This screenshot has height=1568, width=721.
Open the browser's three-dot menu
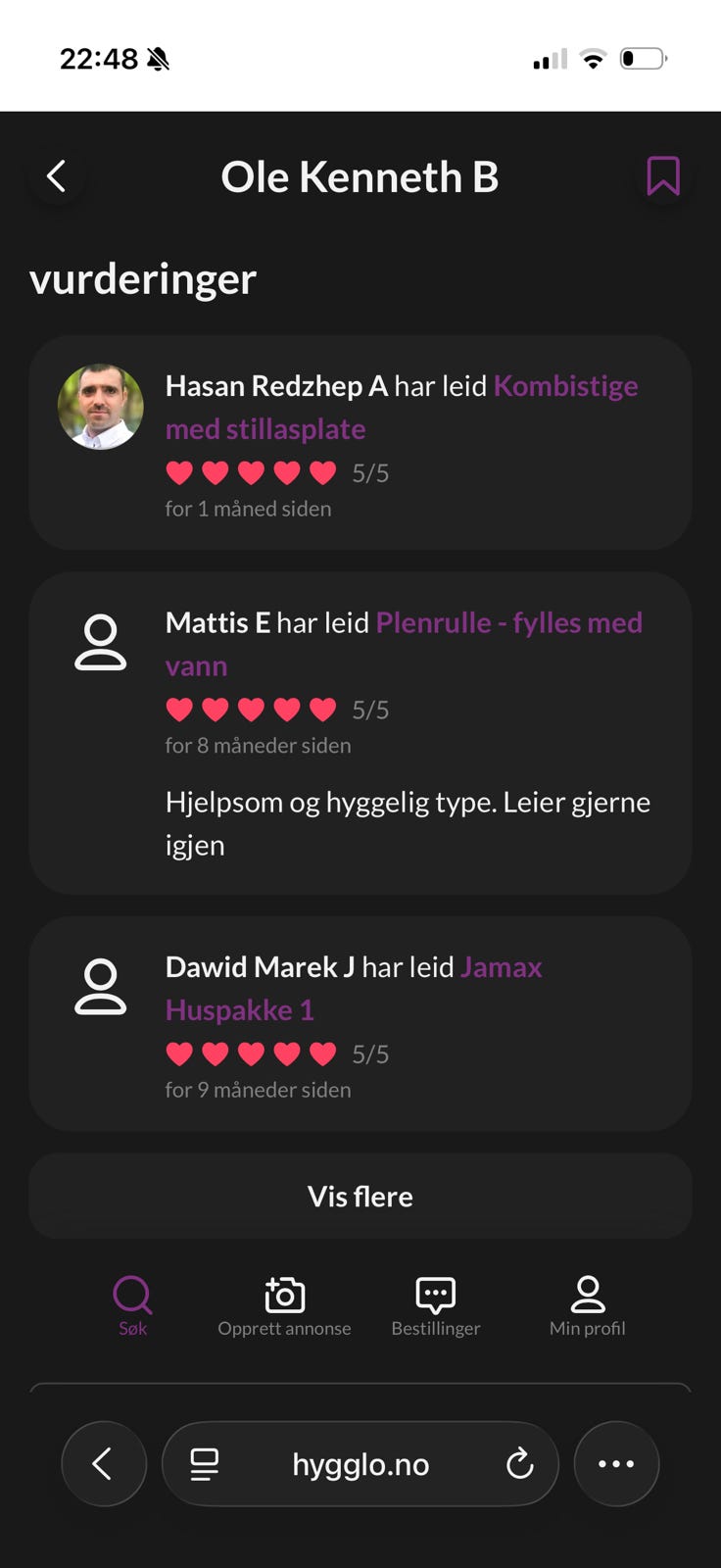coord(616,1464)
